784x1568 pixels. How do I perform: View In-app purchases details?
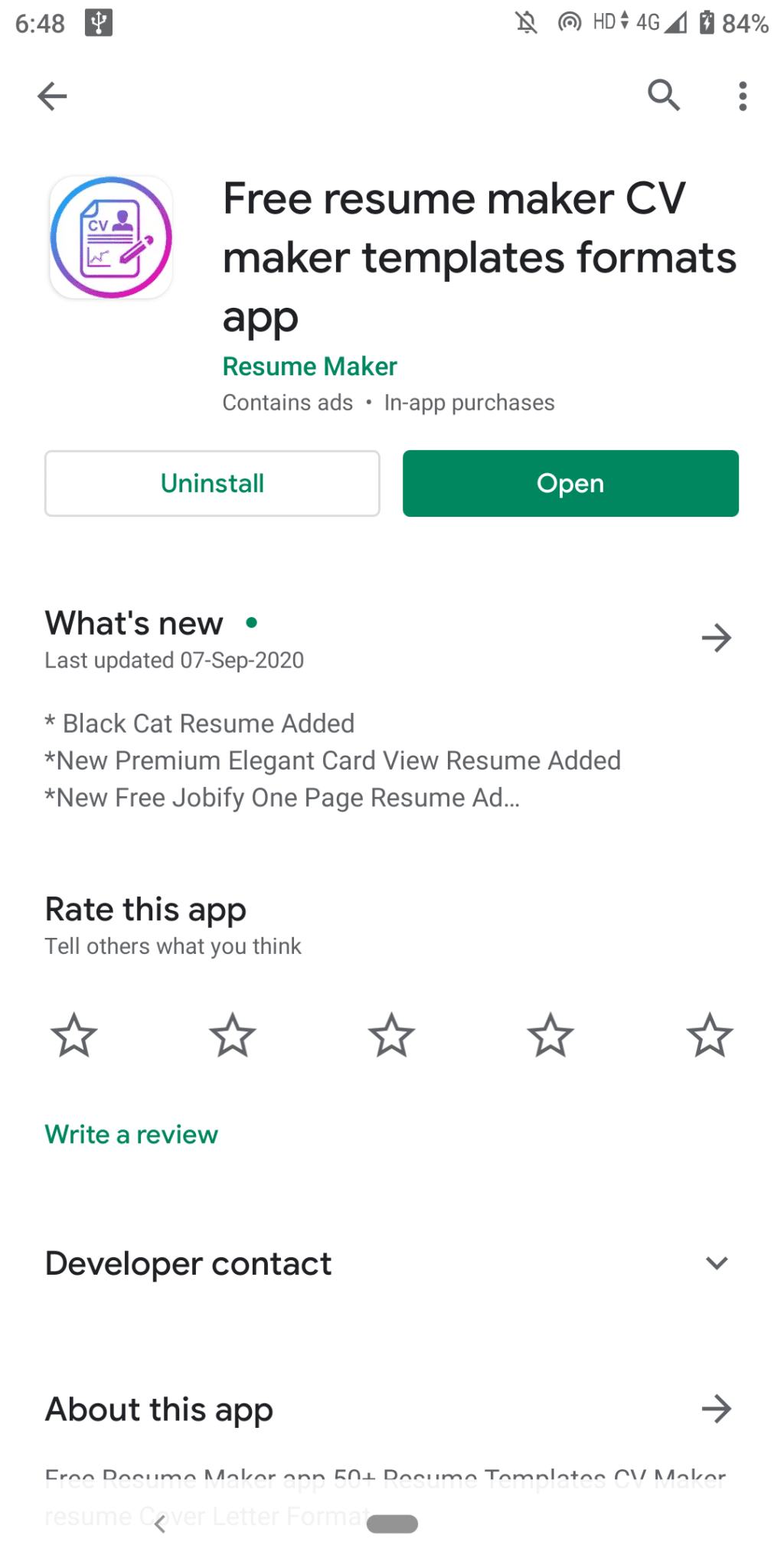pyautogui.click(x=469, y=402)
